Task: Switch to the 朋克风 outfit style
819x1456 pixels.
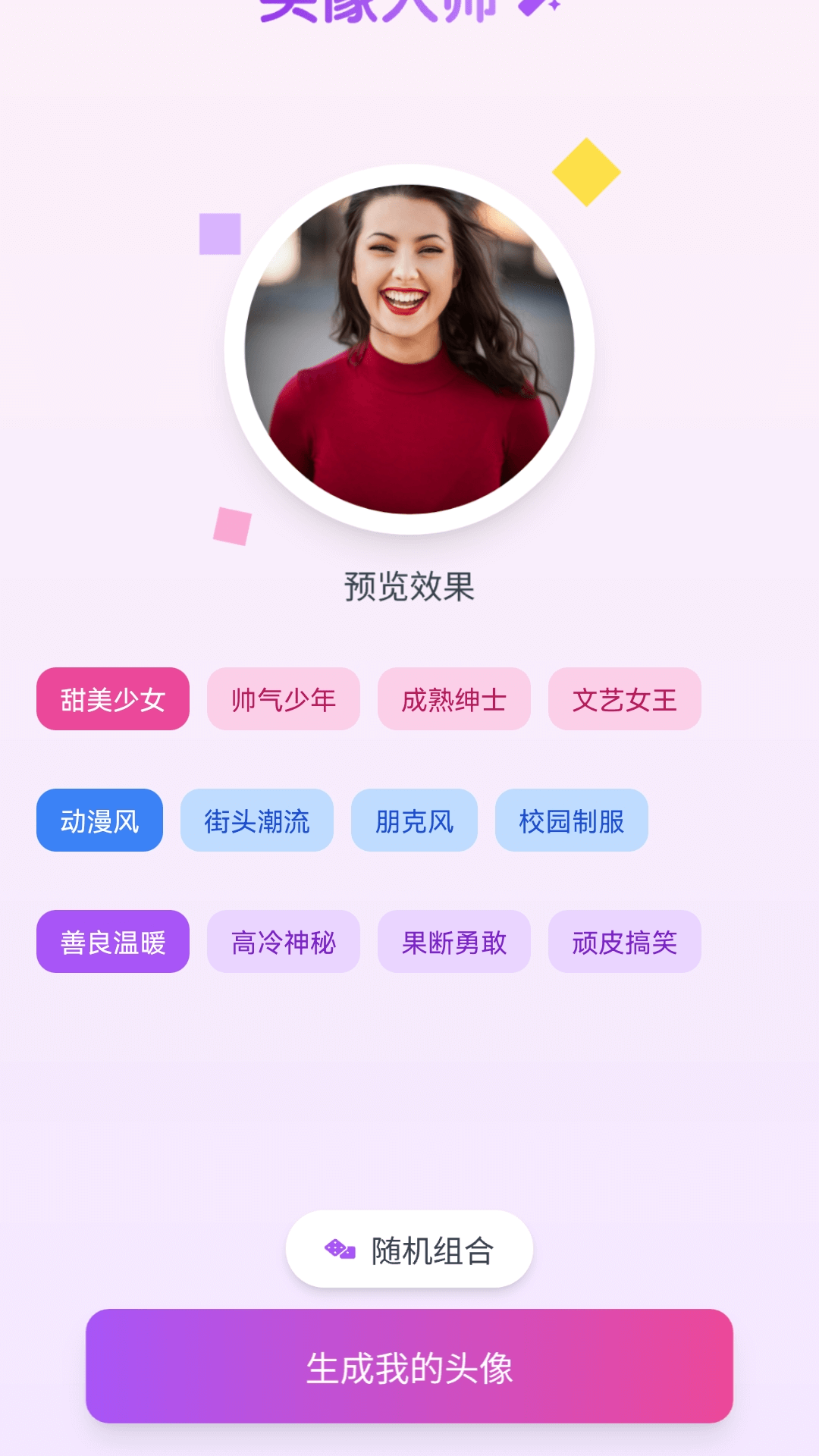Action: tap(414, 821)
